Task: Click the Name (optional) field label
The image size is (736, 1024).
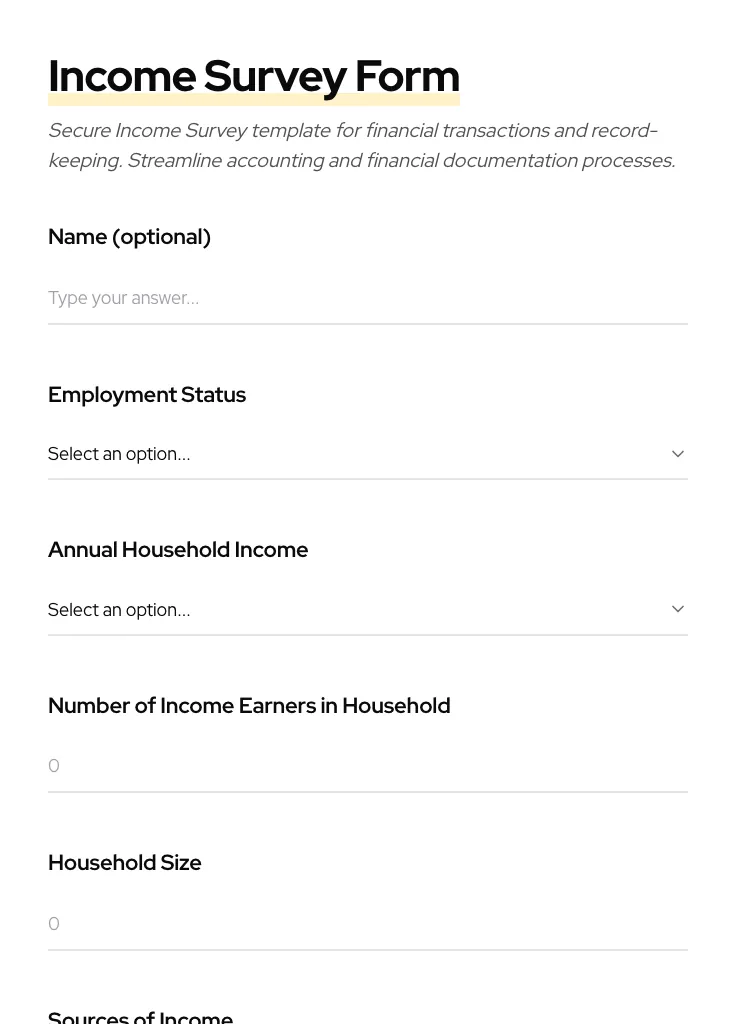Action: click(x=129, y=237)
